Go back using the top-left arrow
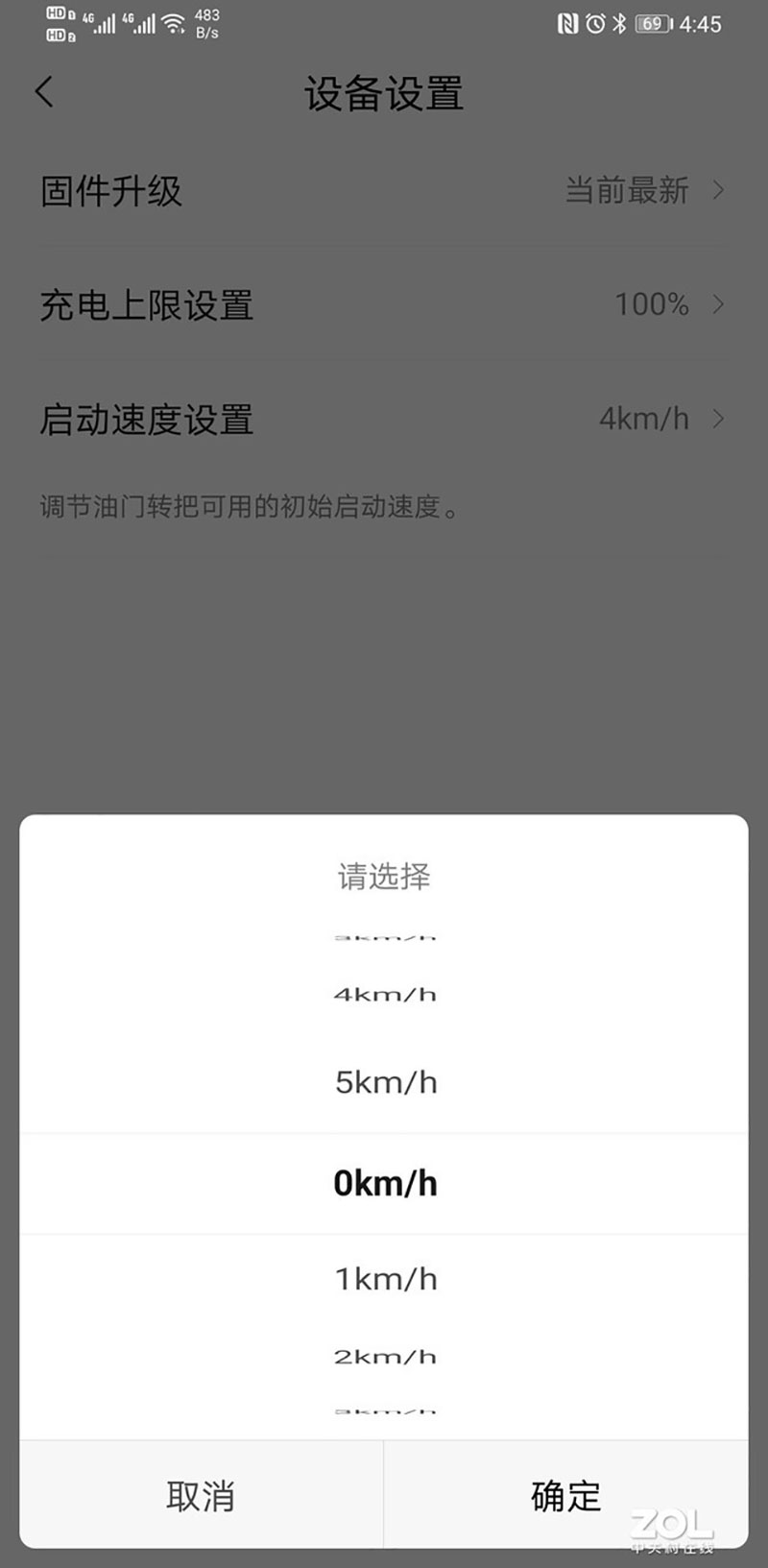This screenshot has width=768, height=1568. click(x=44, y=92)
